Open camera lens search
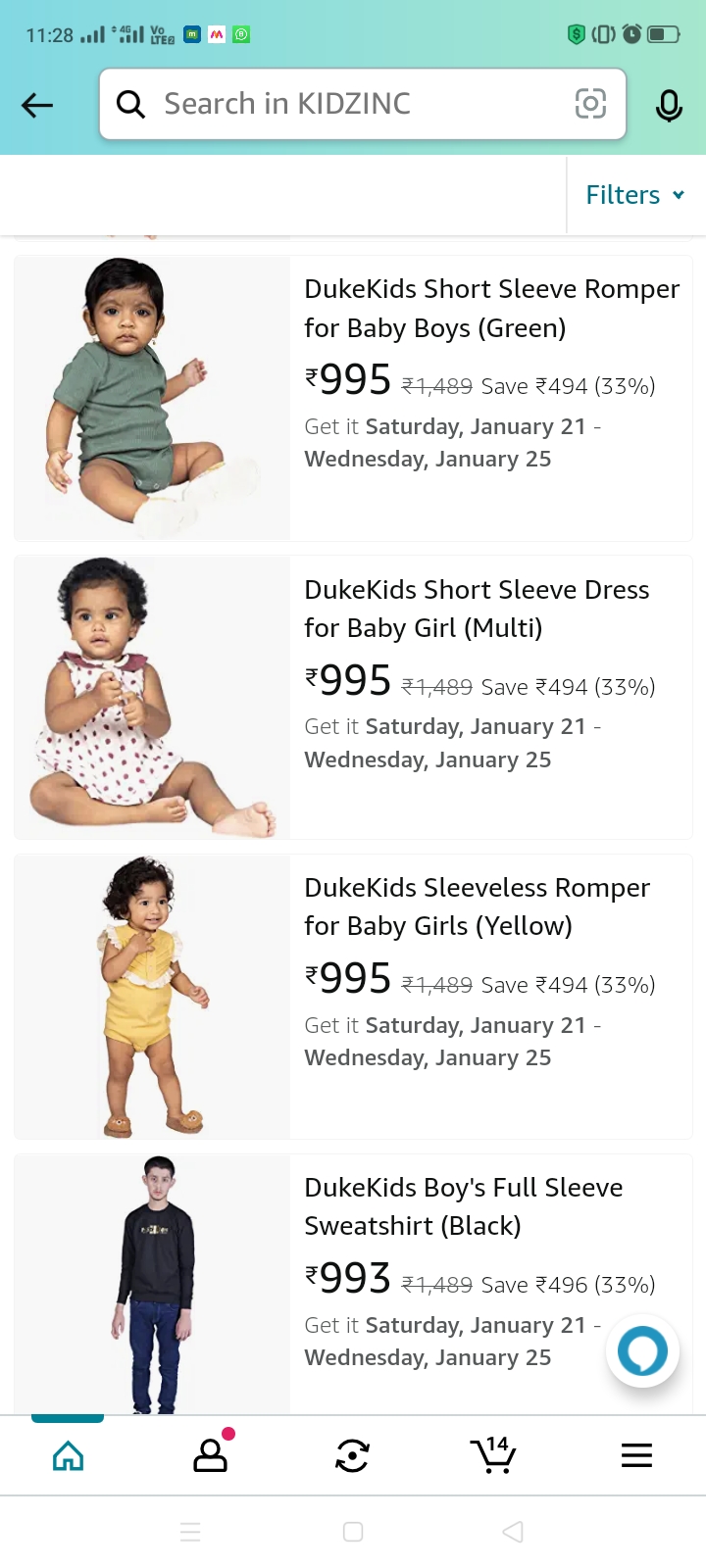The height and width of the screenshot is (1568, 706). [590, 104]
